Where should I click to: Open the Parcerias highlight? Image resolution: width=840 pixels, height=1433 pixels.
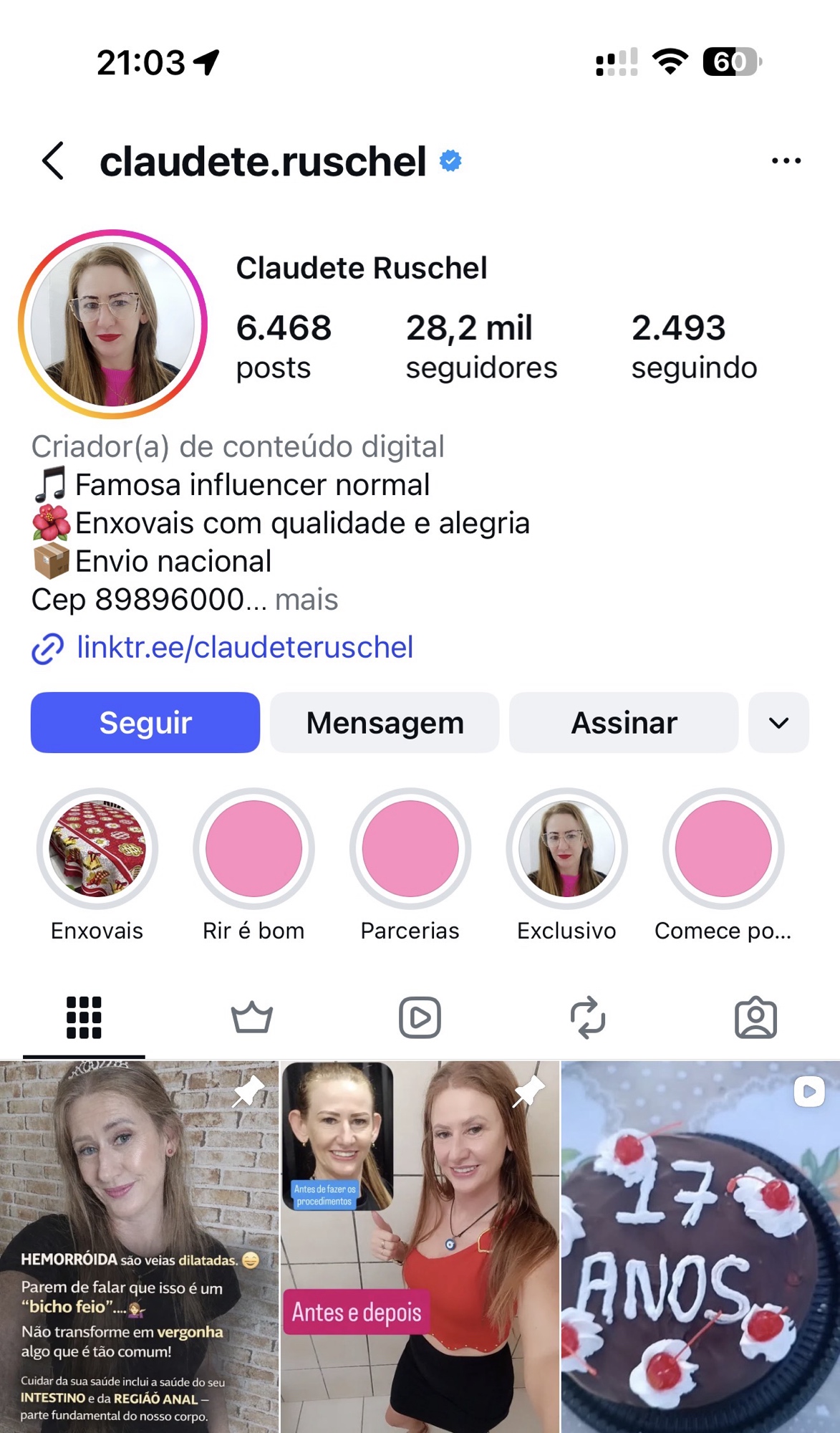click(410, 848)
